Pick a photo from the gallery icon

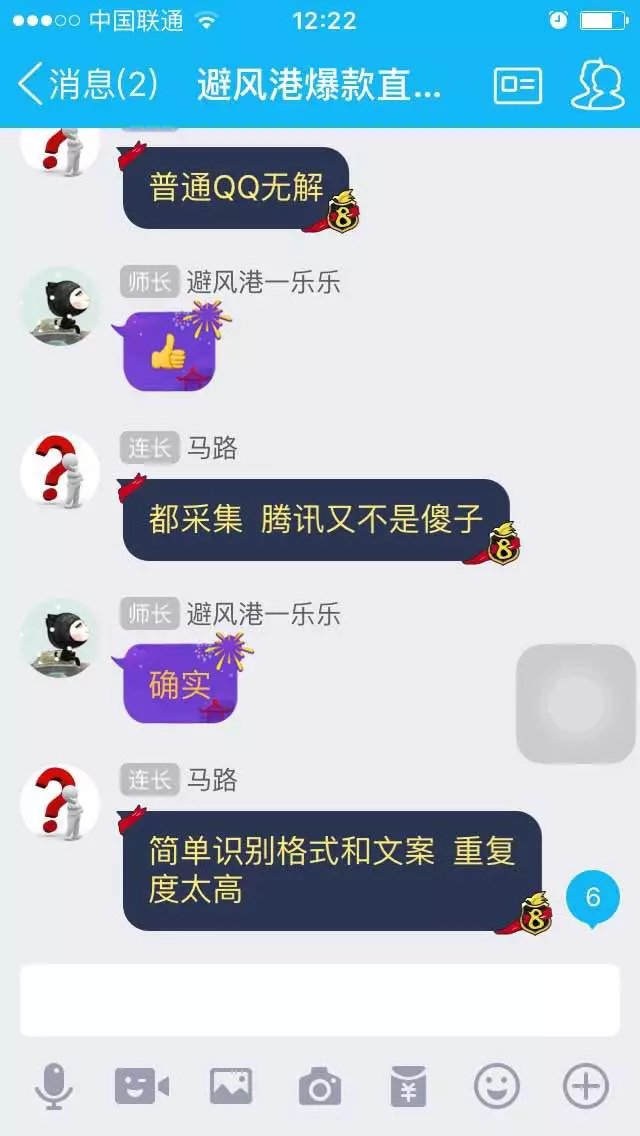click(x=230, y=1086)
